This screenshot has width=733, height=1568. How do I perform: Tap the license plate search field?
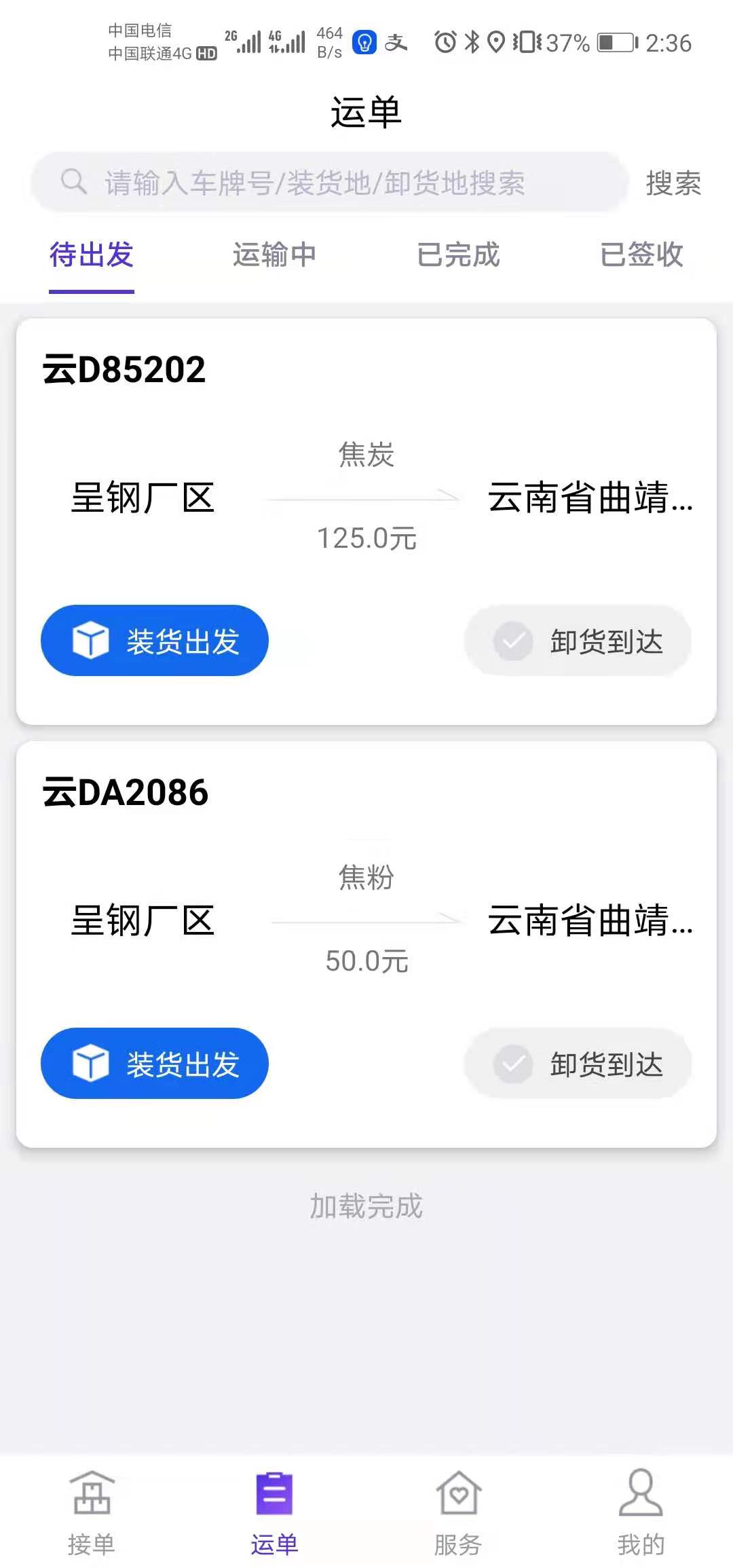(x=328, y=183)
